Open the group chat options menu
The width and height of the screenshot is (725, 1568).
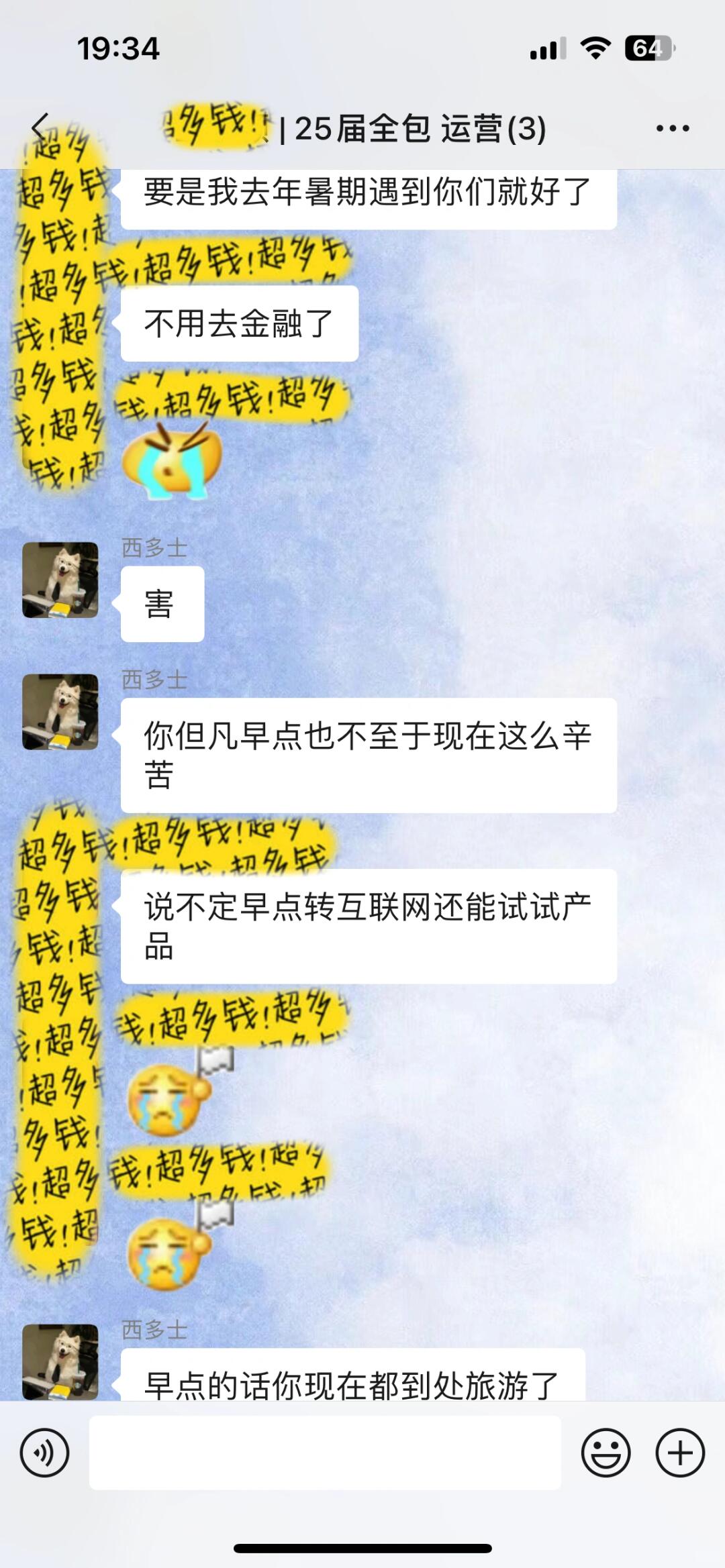click(672, 128)
